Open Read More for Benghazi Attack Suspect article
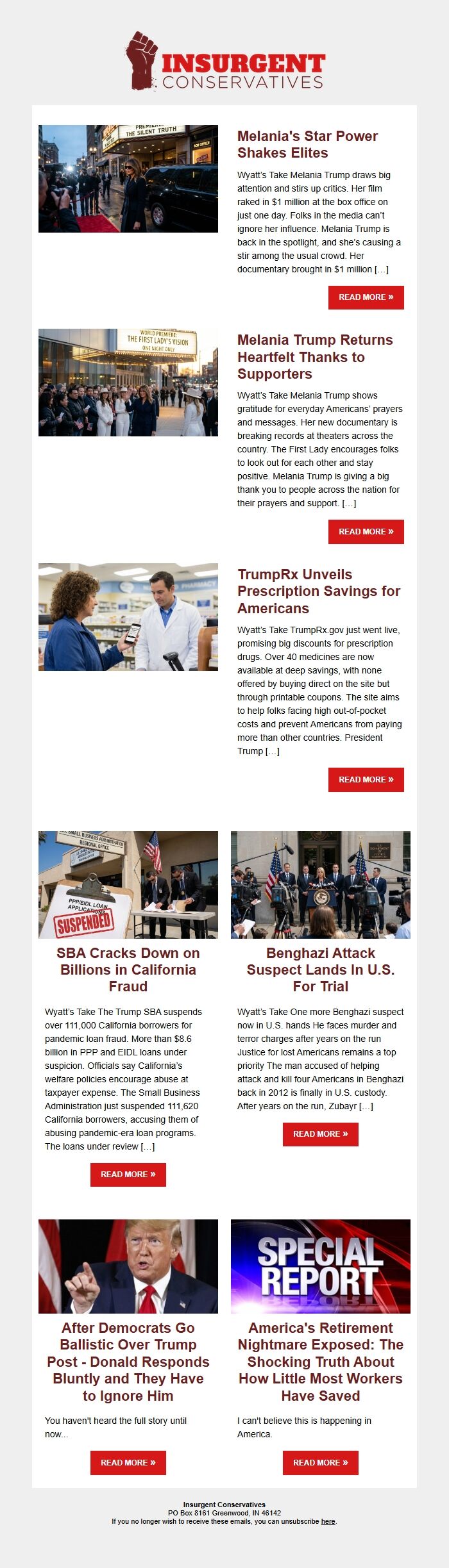 click(320, 1134)
